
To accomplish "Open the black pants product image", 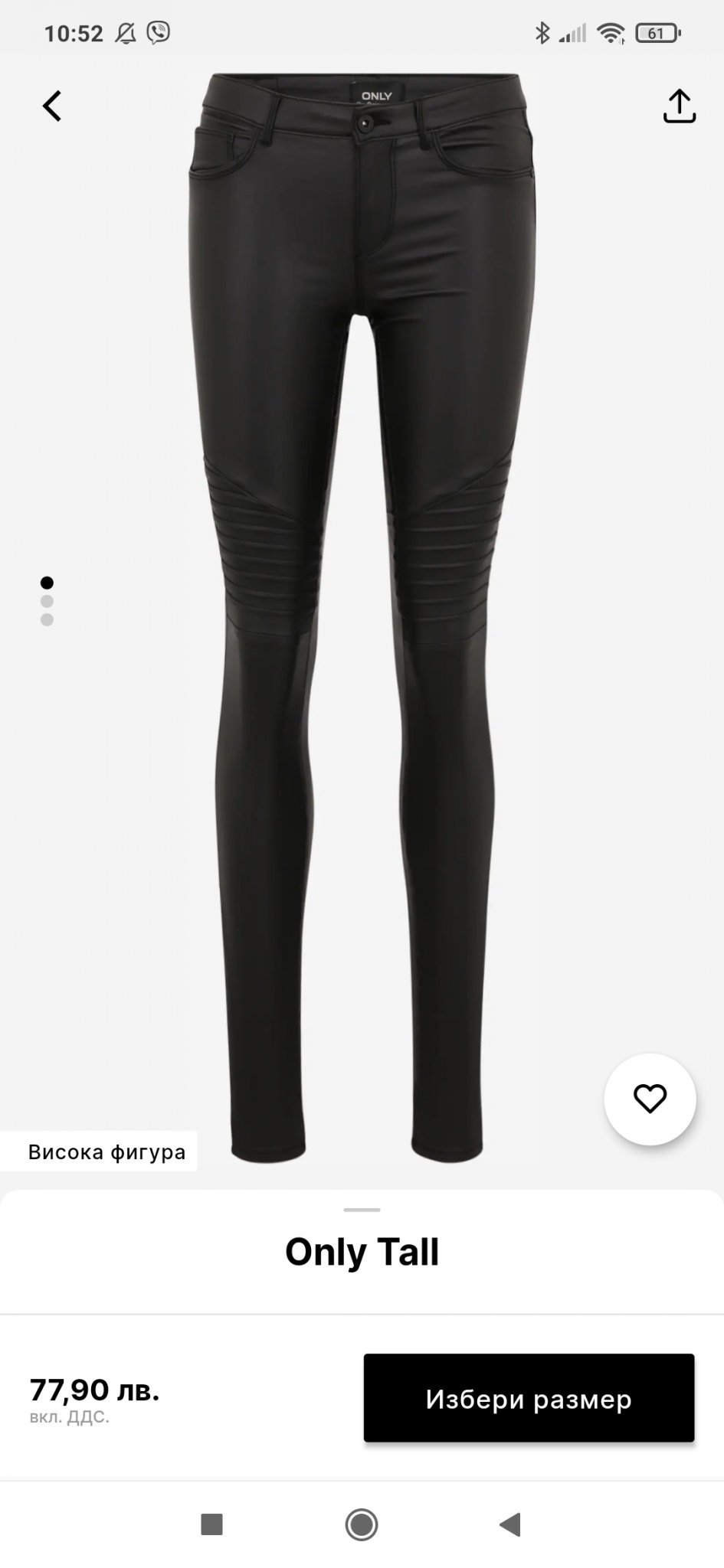I will tap(362, 612).
